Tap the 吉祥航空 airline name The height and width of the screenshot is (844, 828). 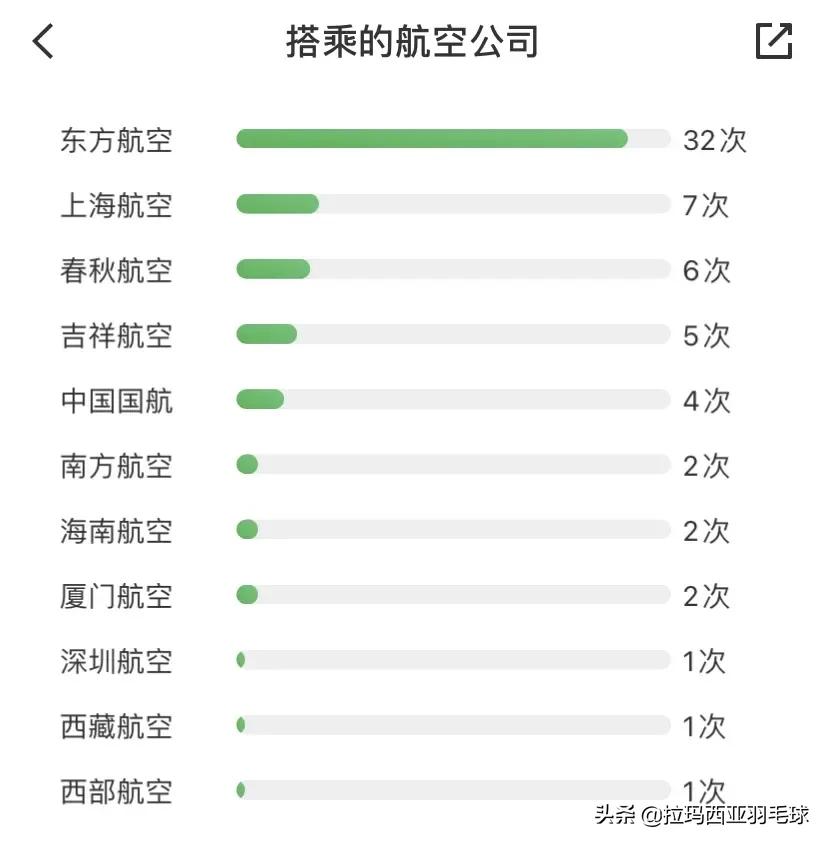click(x=116, y=336)
